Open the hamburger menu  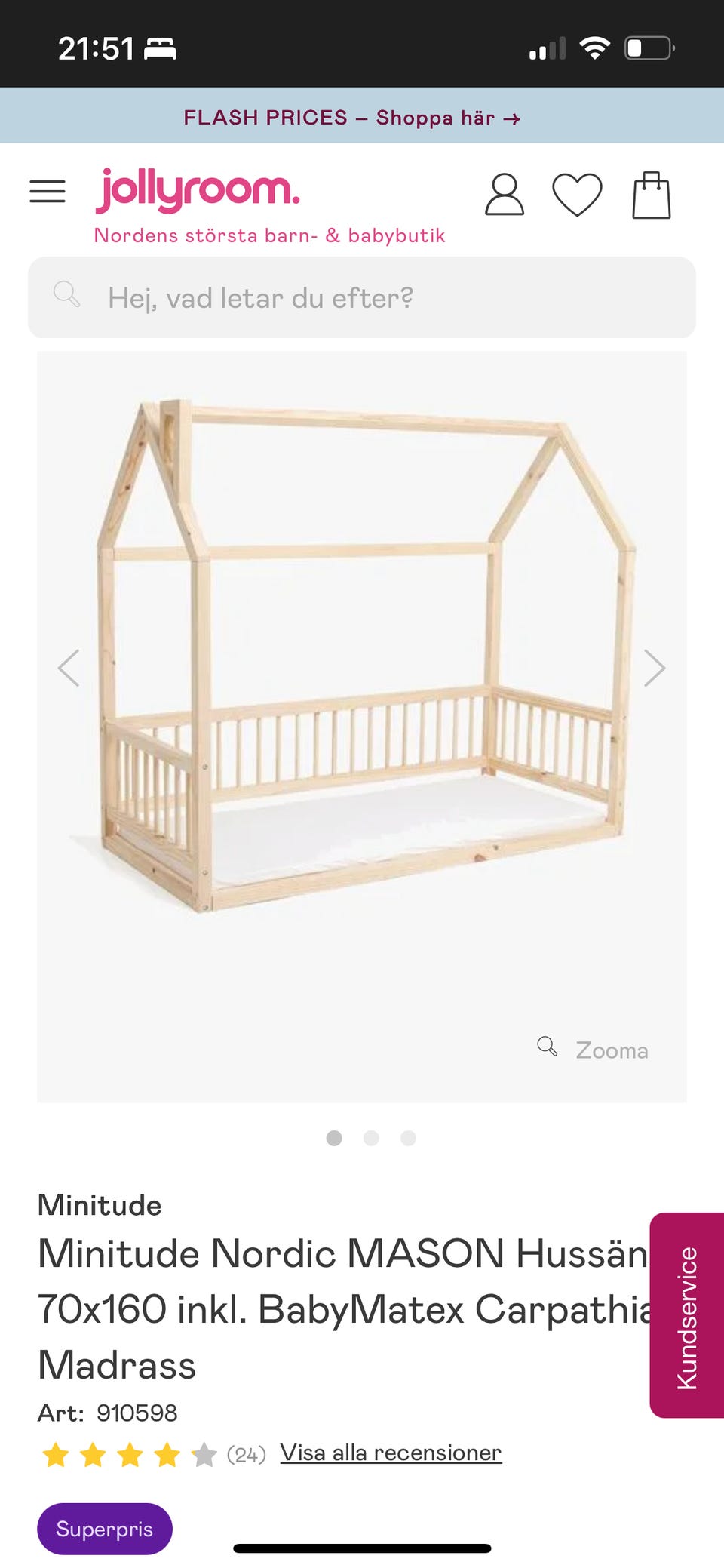[48, 192]
